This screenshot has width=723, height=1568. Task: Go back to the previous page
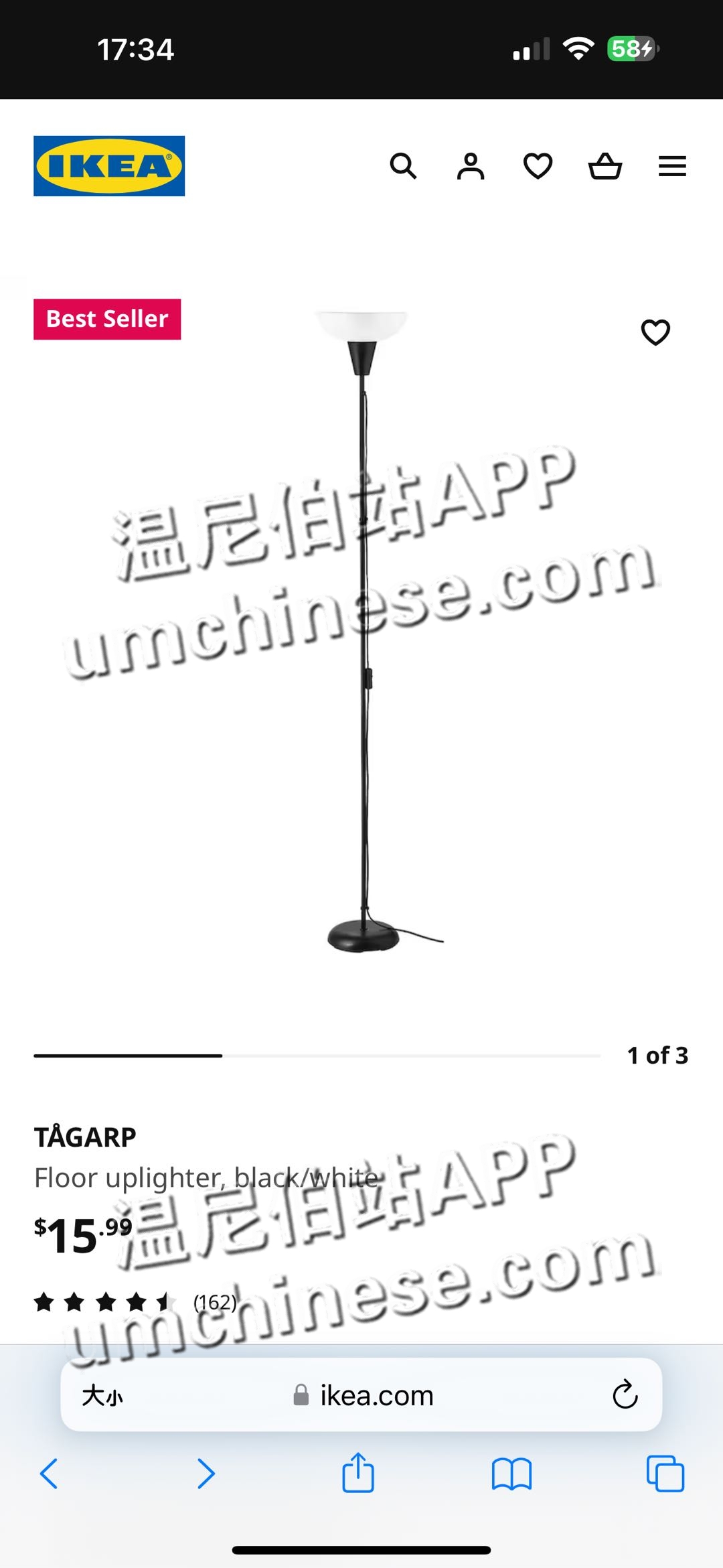(50, 1474)
